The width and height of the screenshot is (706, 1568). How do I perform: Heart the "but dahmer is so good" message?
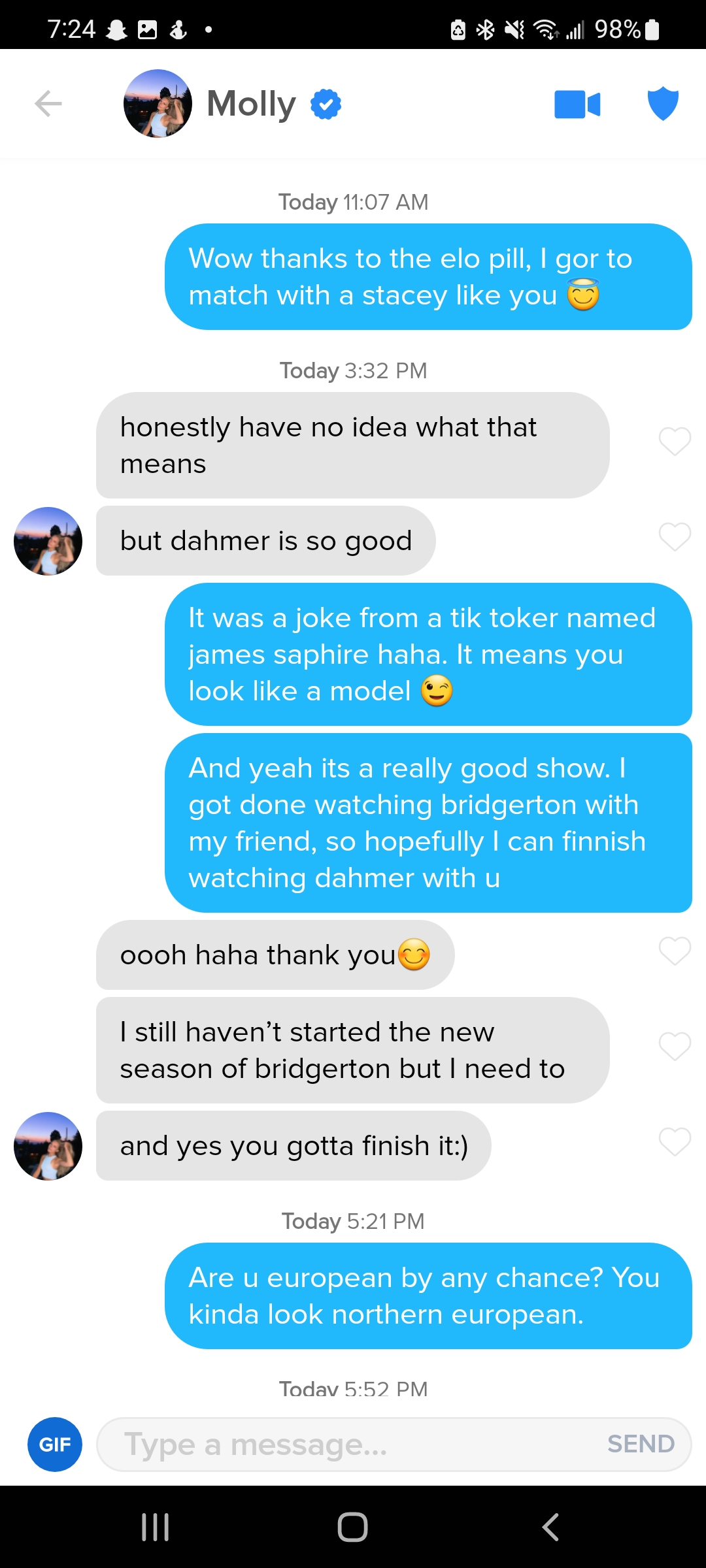point(675,537)
